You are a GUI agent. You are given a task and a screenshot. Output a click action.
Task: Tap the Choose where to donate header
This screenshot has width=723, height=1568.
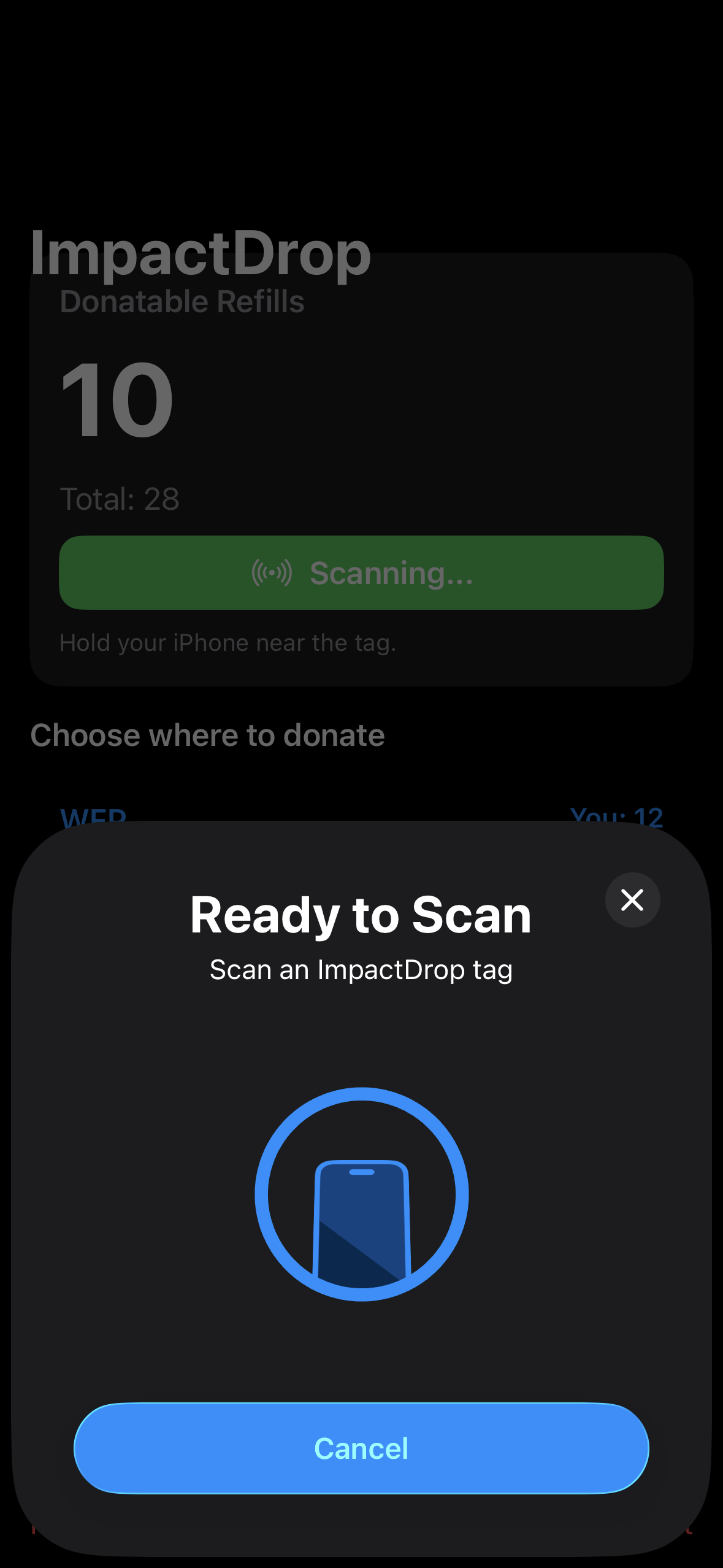pyautogui.click(x=208, y=735)
